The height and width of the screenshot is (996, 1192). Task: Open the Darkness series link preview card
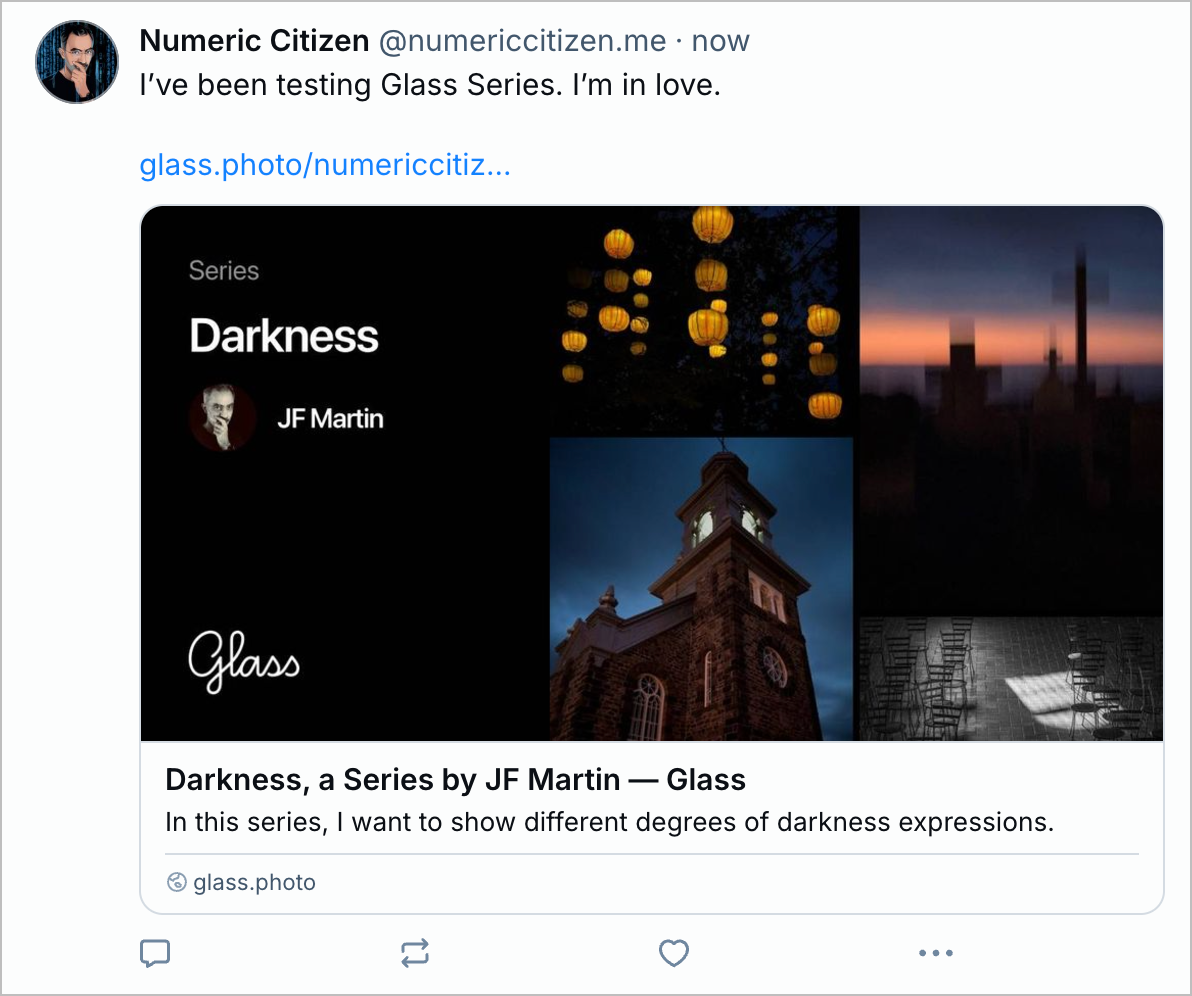651,560
